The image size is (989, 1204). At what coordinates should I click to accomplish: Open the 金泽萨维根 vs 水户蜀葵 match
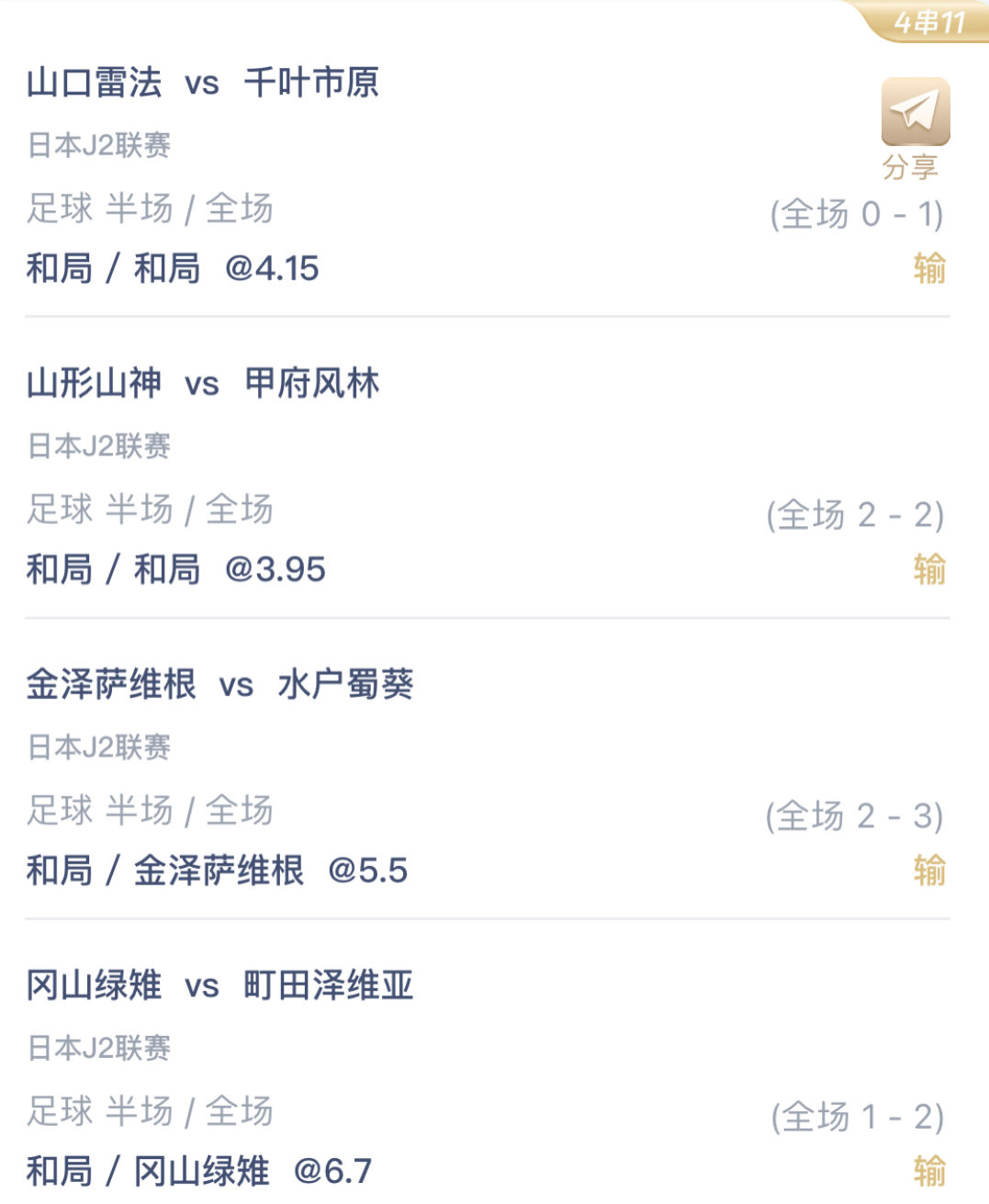(x=220, y=685)
